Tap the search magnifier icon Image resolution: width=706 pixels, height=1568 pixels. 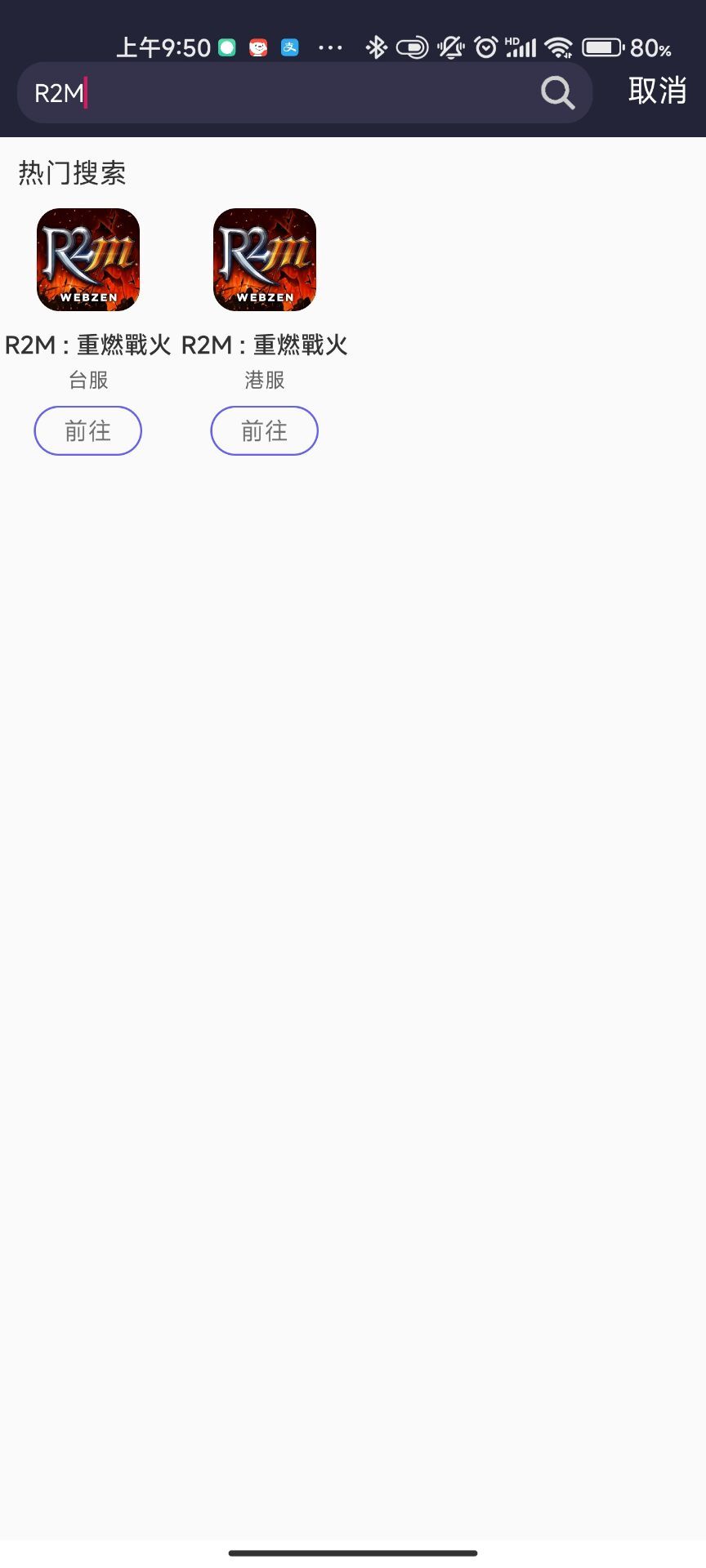tap(558, 92)
